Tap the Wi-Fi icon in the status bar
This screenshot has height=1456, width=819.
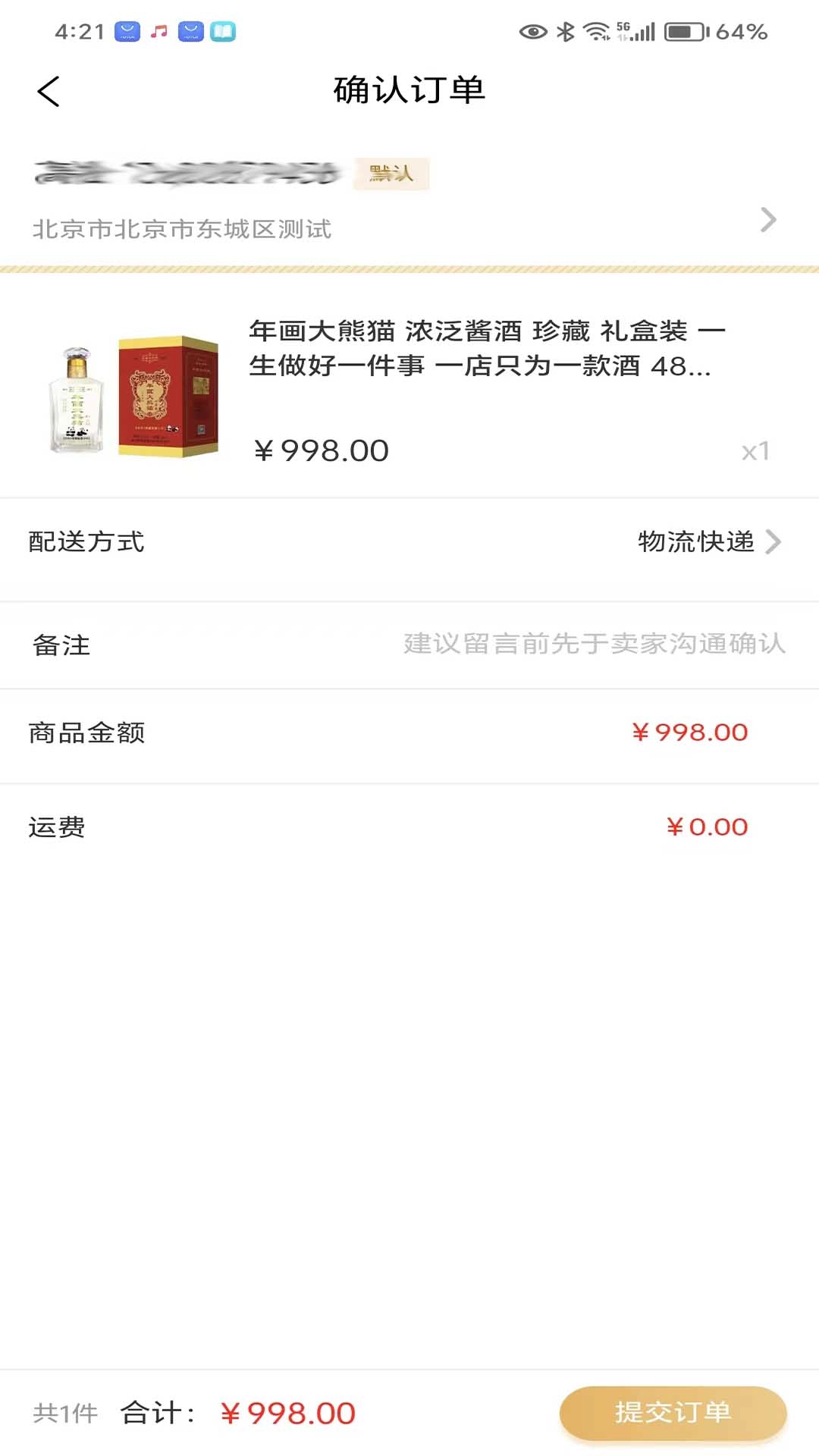(597, 30)
